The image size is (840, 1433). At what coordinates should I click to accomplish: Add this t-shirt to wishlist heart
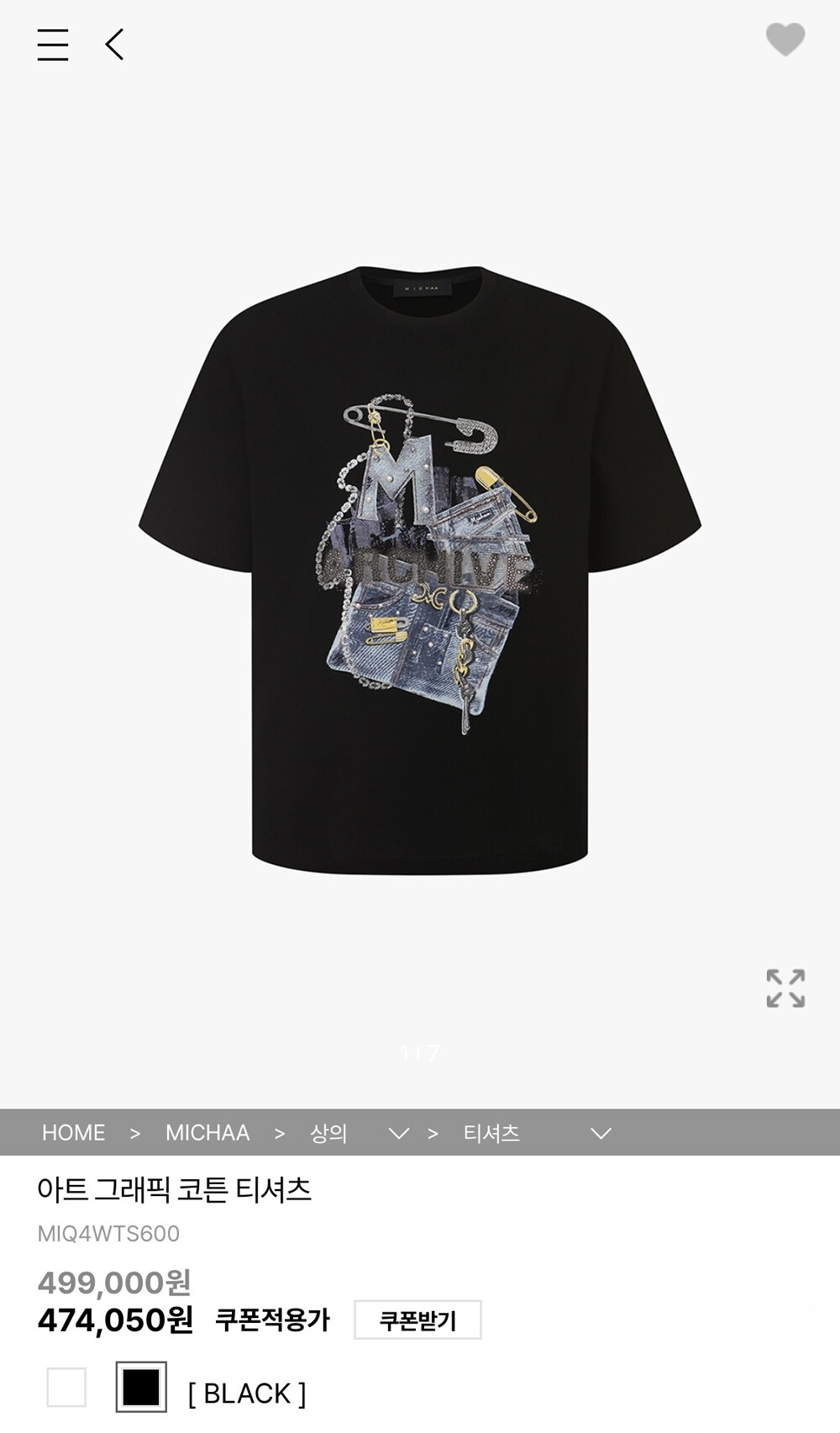pos(785,40)
